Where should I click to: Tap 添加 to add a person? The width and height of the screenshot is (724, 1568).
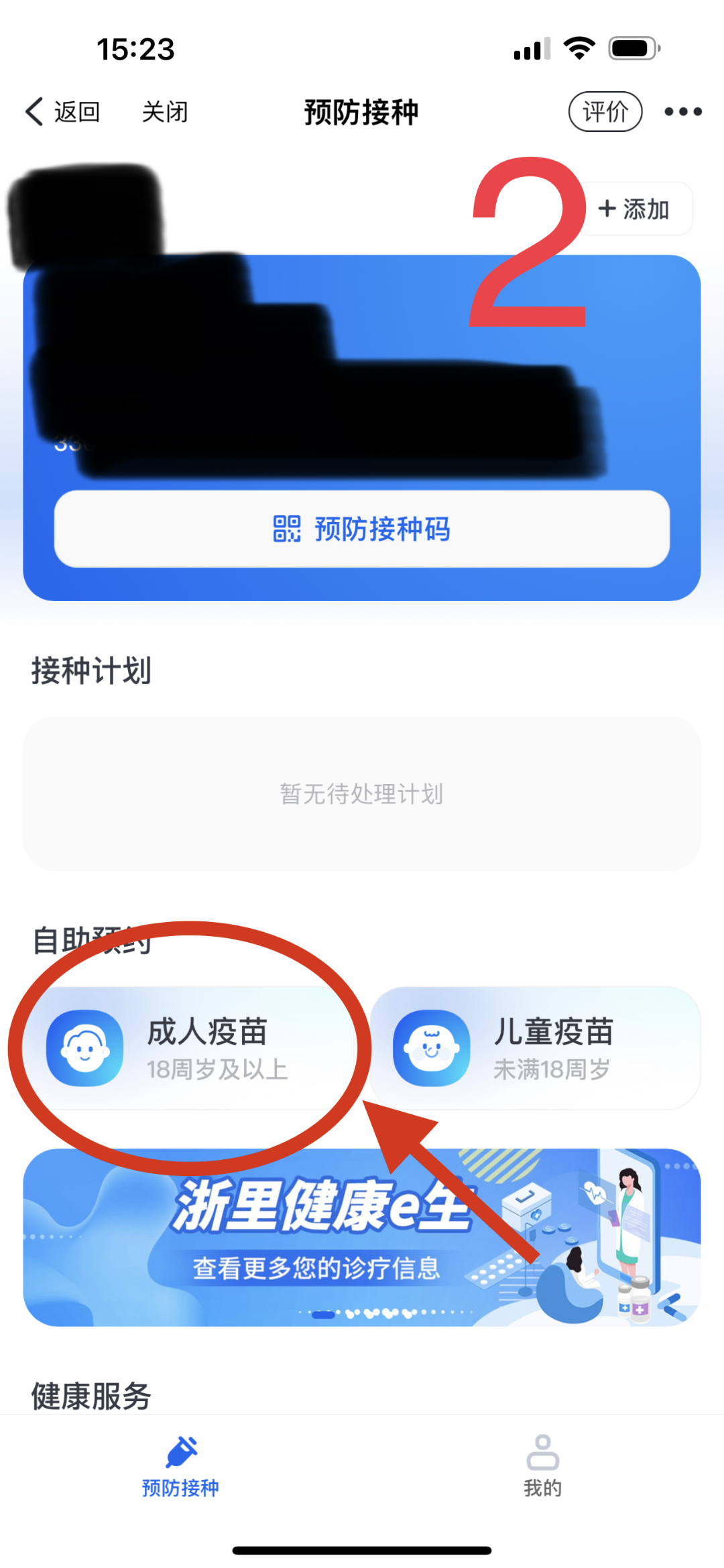pyautogui.click(x=634, y=209)
